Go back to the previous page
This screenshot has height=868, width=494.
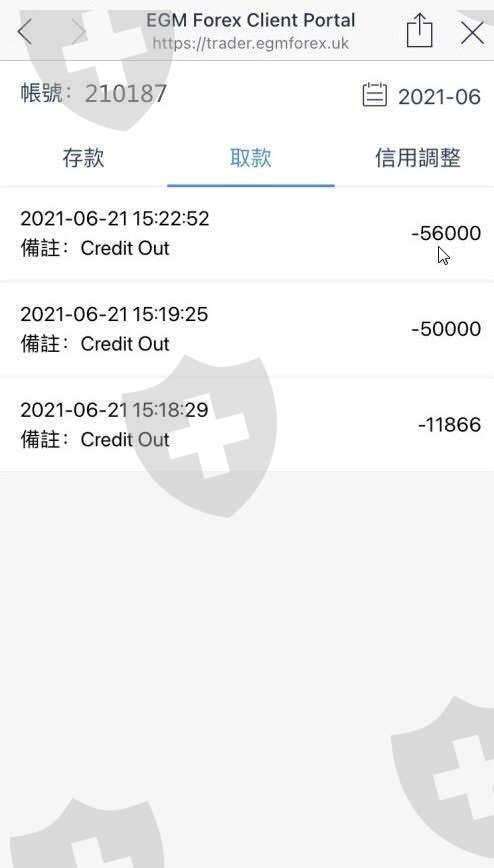(x=24, y=32)
